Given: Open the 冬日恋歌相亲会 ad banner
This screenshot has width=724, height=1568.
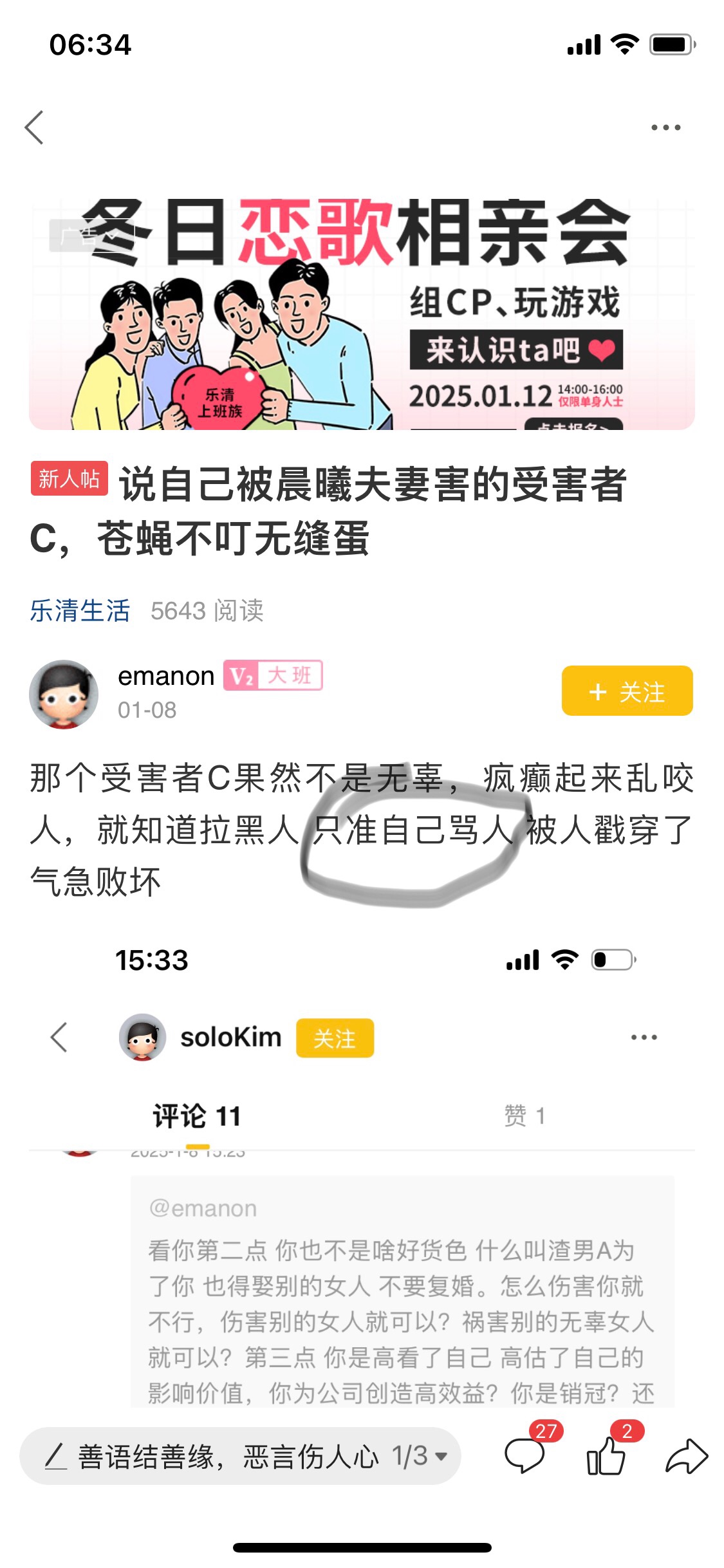Looking at the screenshot, I should pyautogui.click(x=362, y=314).
